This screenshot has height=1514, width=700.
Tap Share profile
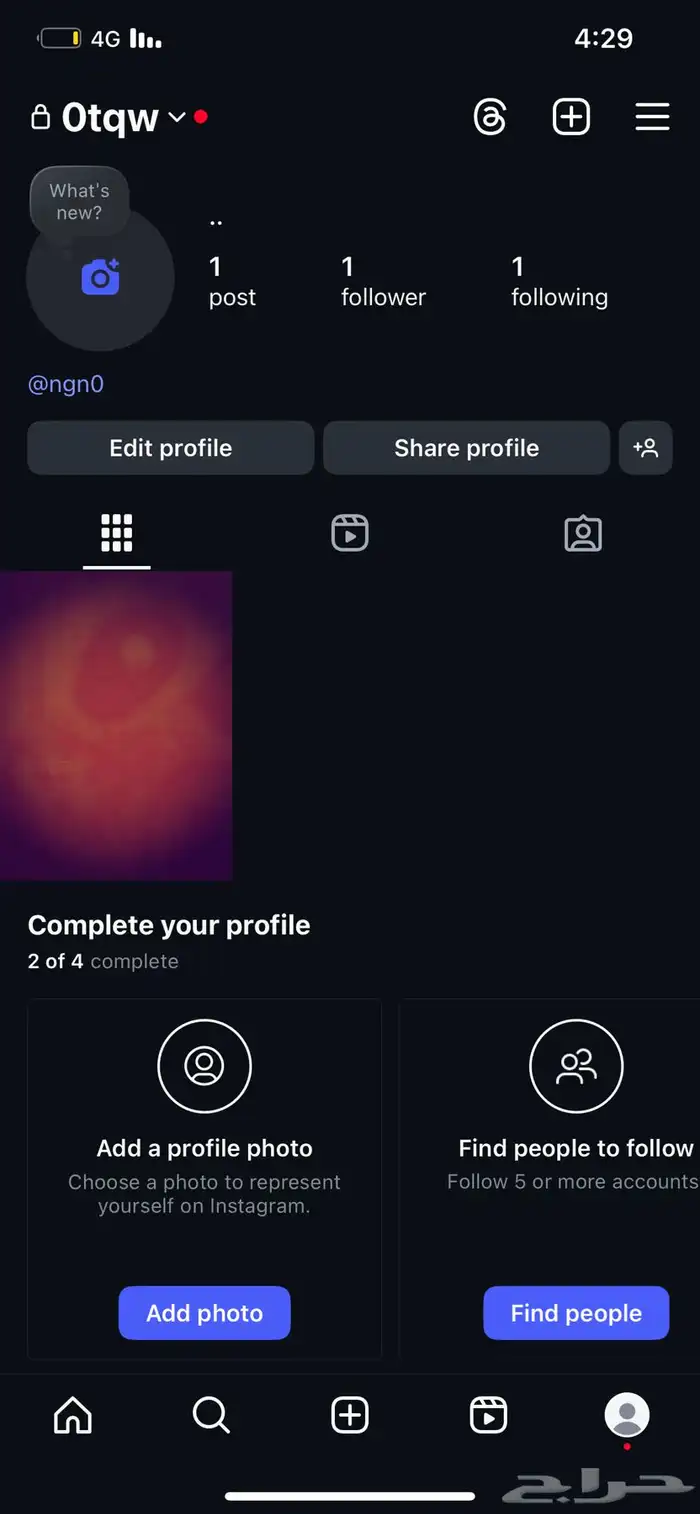466,448
